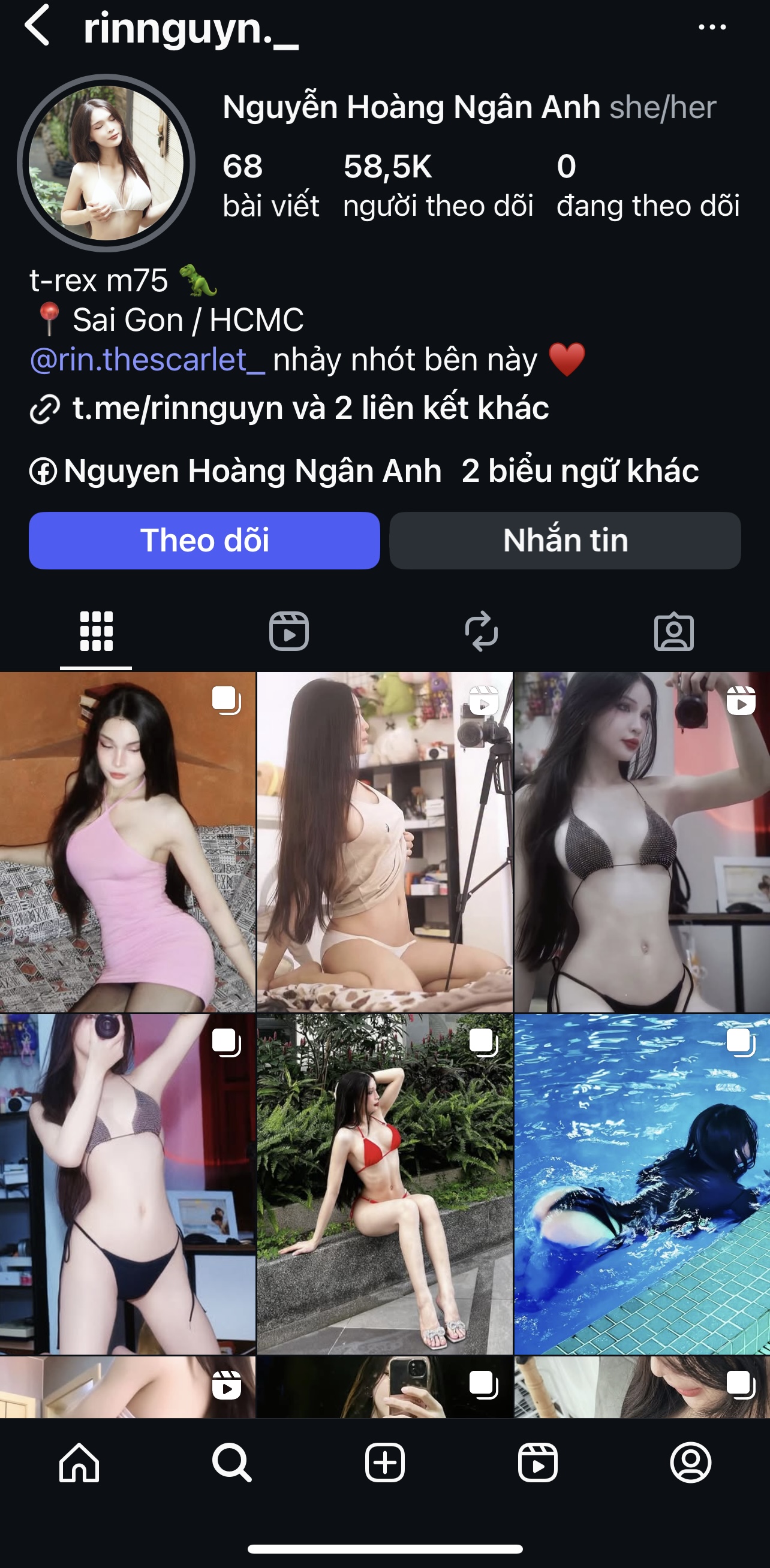The height and width of the screenshot is (1568, 770).
Task: Switch to the reposts tab
Action: 481,631
